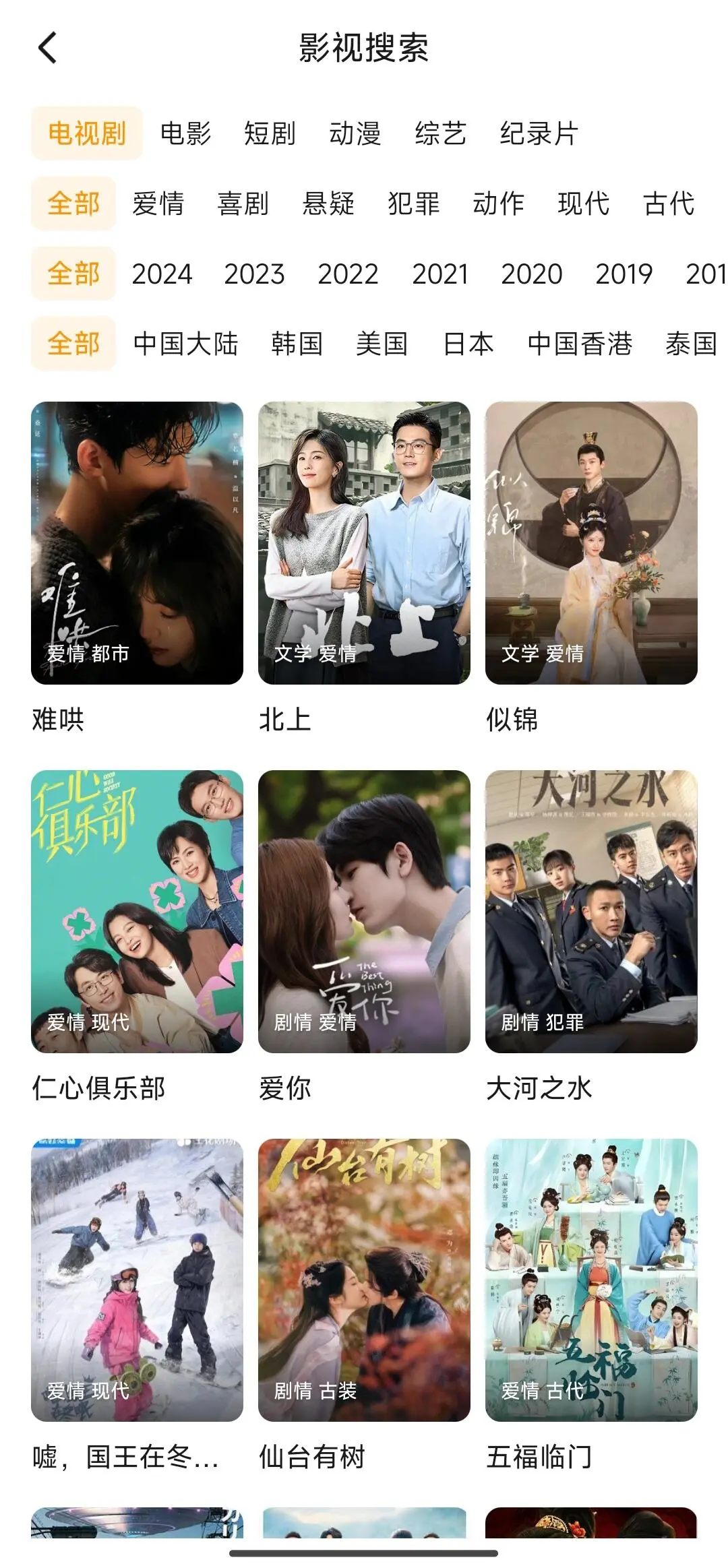Open the drama 难哄

point(137,543)
